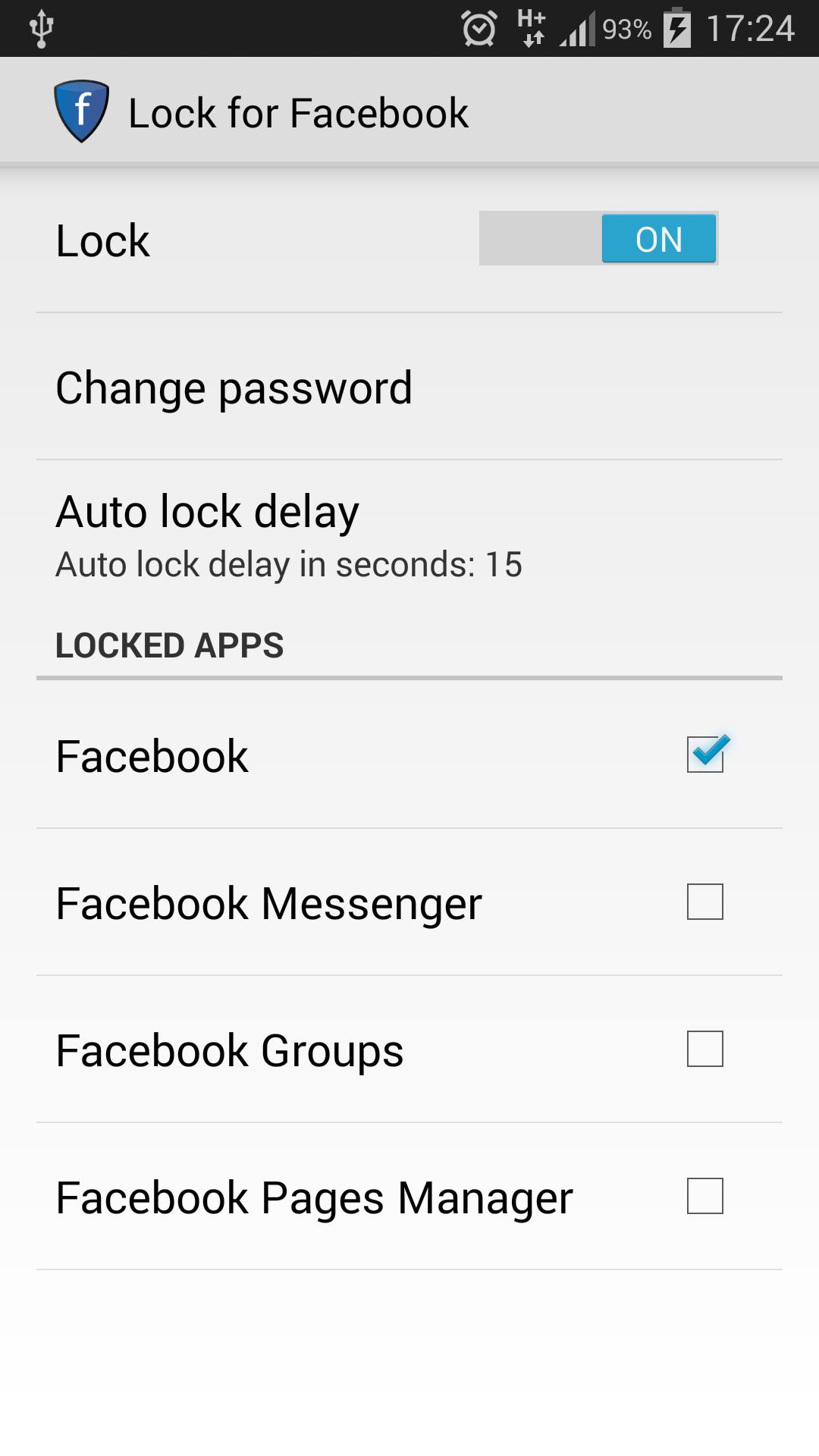This screenshot has height=1456, width=819.
Task: Enable locking for Facebook Messenger
Action: pos(704,902)
